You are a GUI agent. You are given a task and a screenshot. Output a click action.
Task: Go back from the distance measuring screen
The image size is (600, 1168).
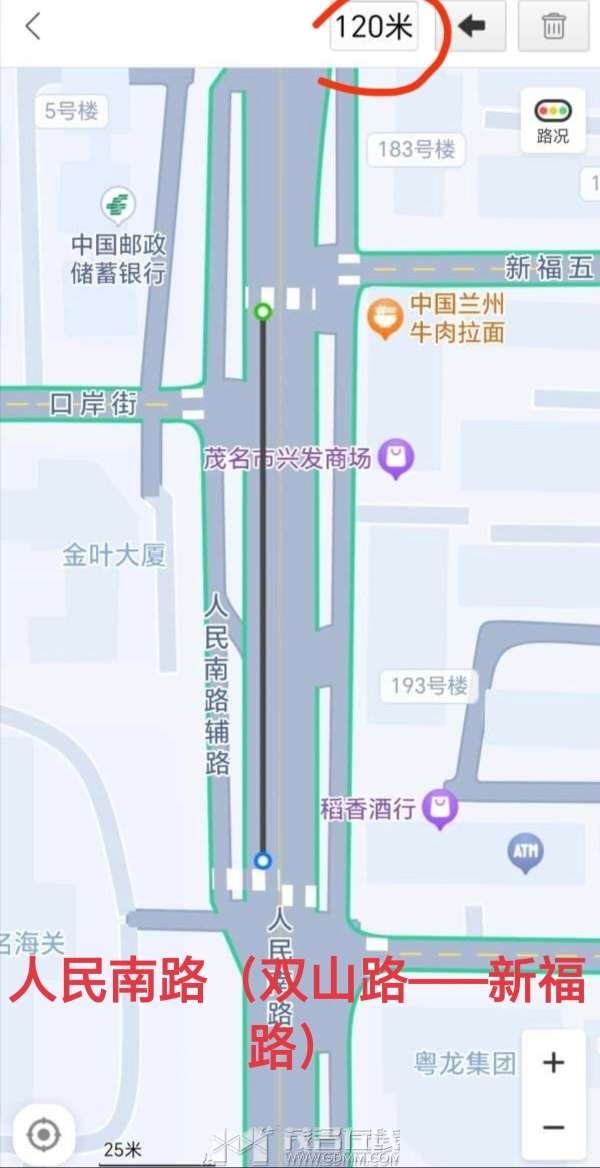[x=33, y=27]
